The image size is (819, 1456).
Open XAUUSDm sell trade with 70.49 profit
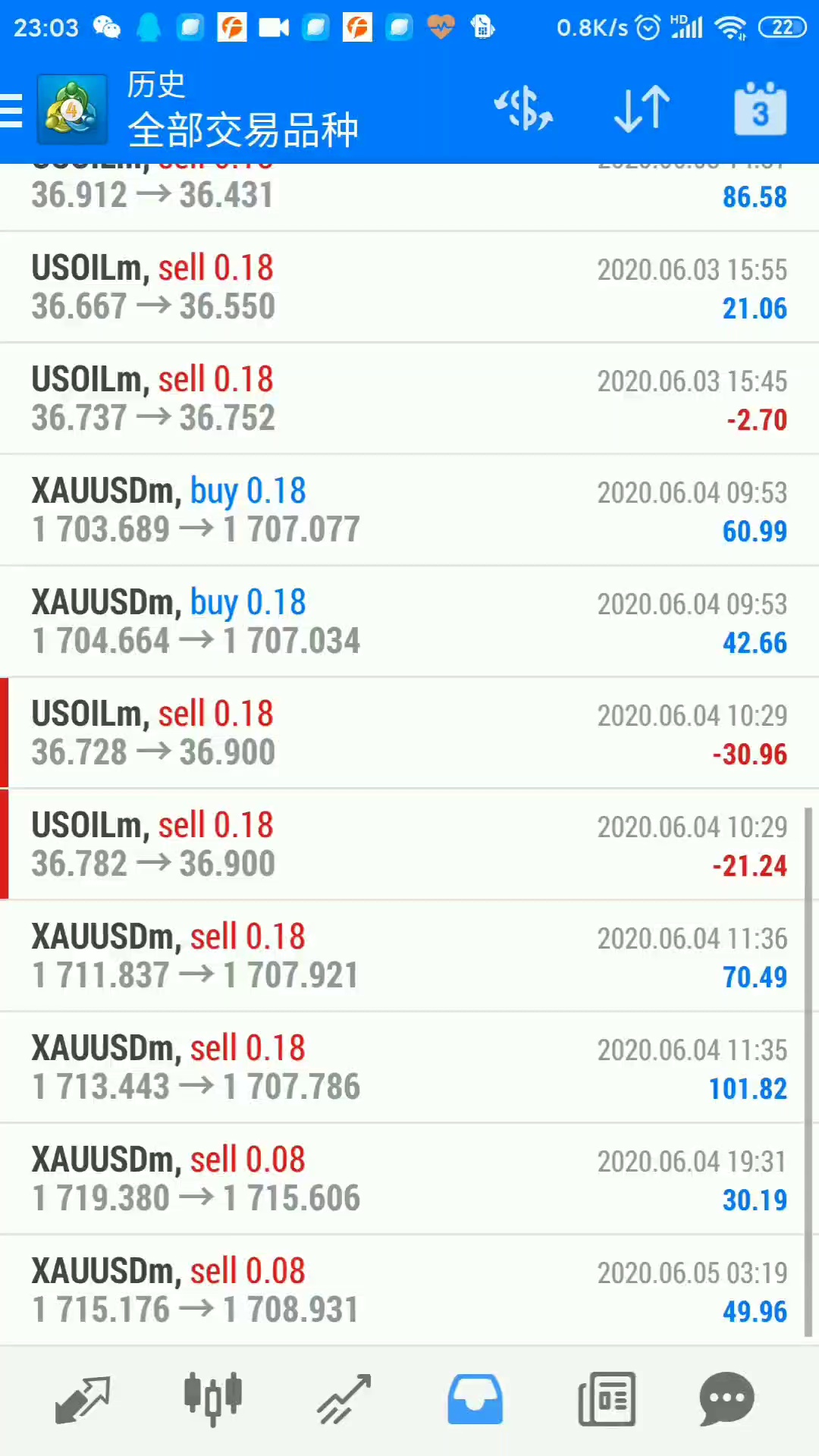point(409,956)
